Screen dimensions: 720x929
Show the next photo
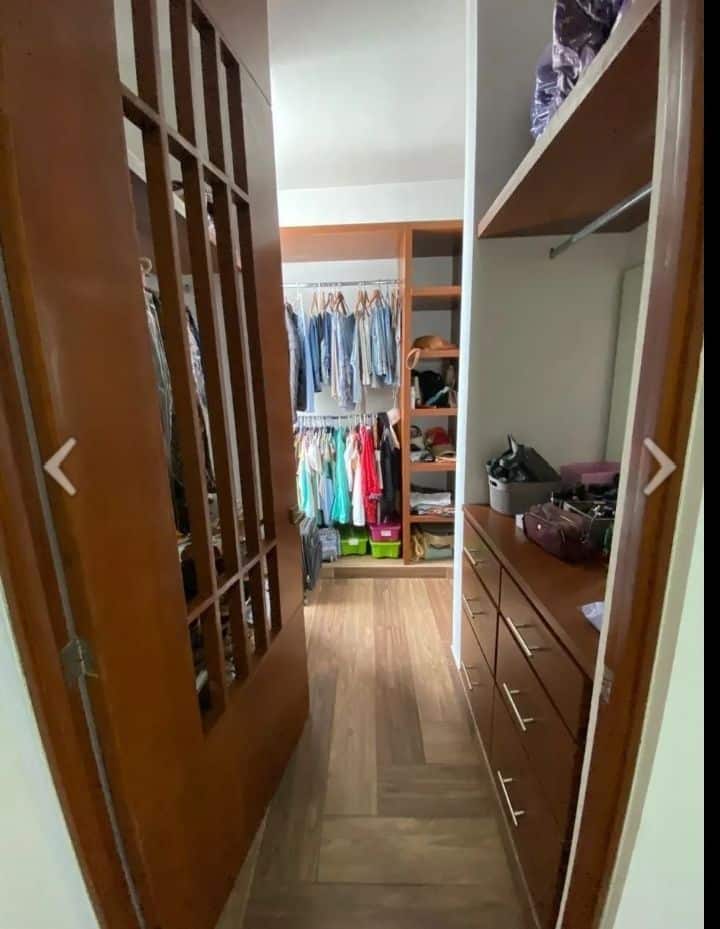pyautogui.click(x=659, y=466)
